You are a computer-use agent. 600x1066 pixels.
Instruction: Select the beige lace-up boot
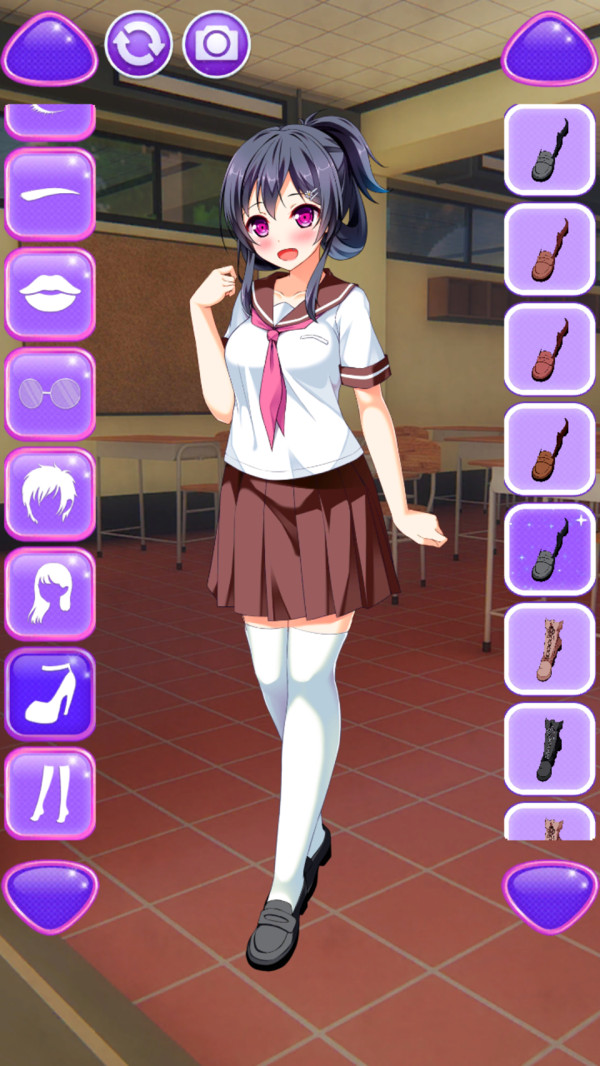coord(549,650)
